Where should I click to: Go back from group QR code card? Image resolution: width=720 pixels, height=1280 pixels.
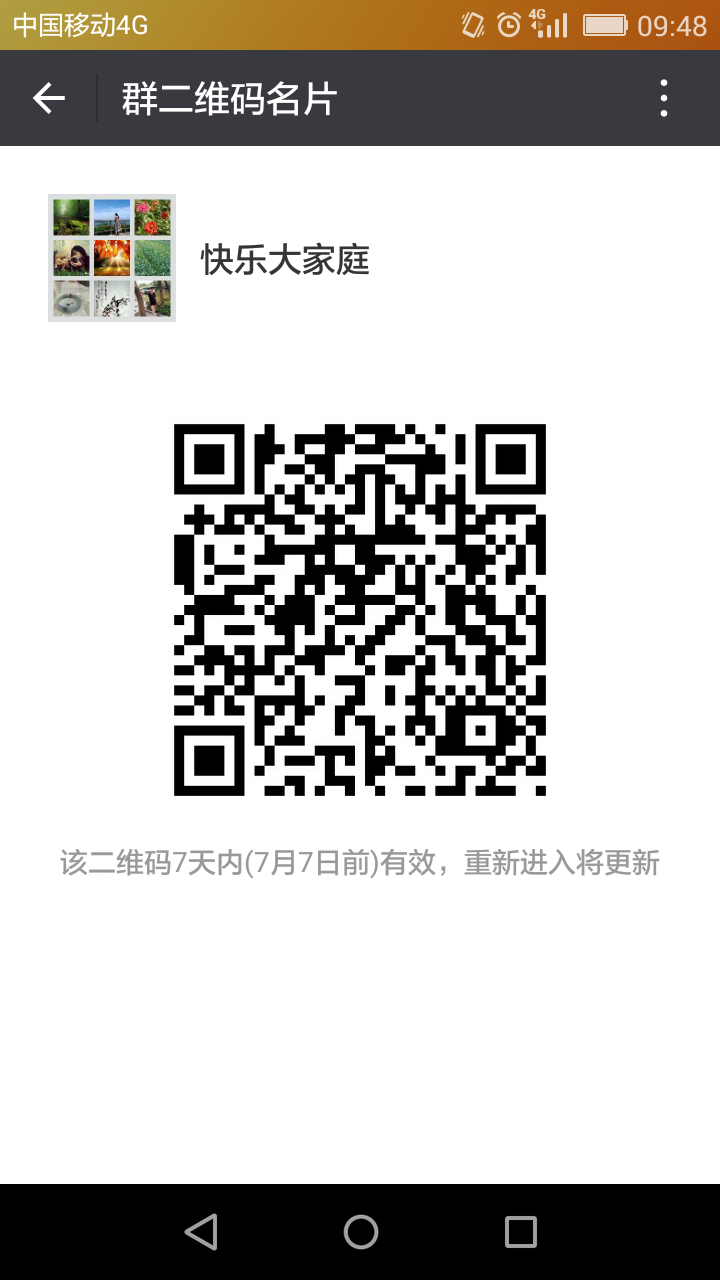pyautogui.click(x=48, y=98)
